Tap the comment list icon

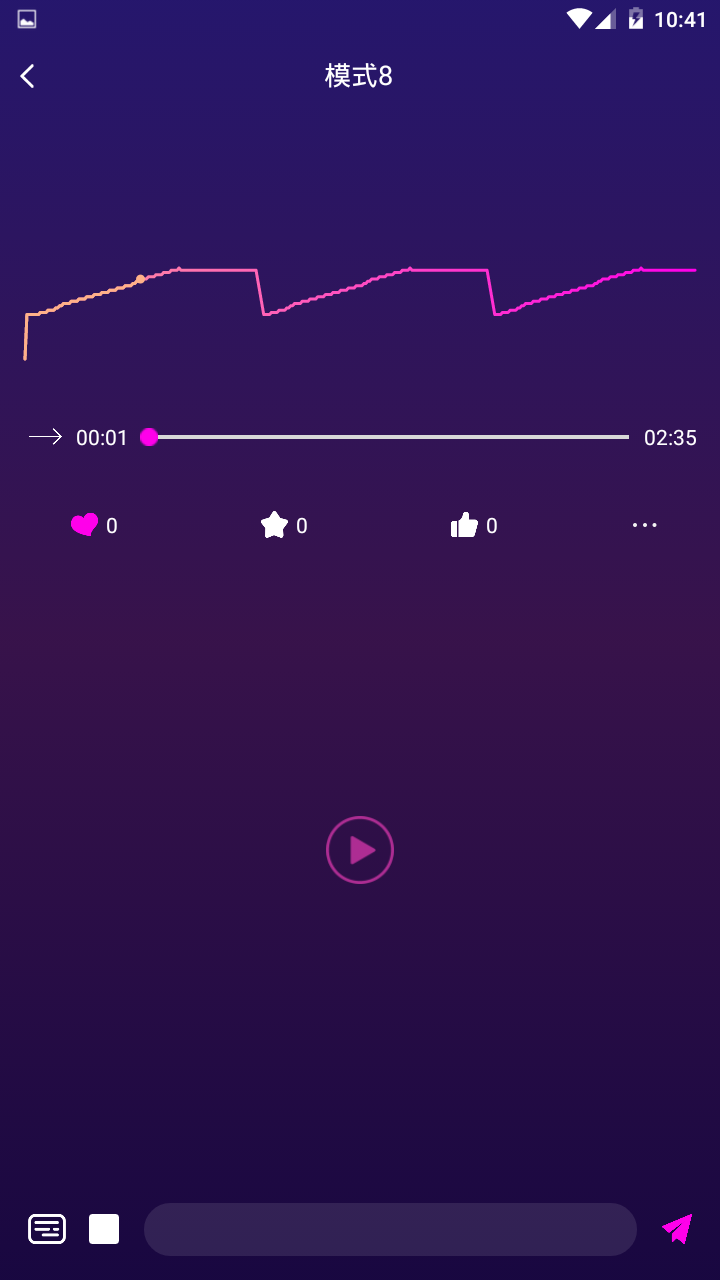point(47,1229)
